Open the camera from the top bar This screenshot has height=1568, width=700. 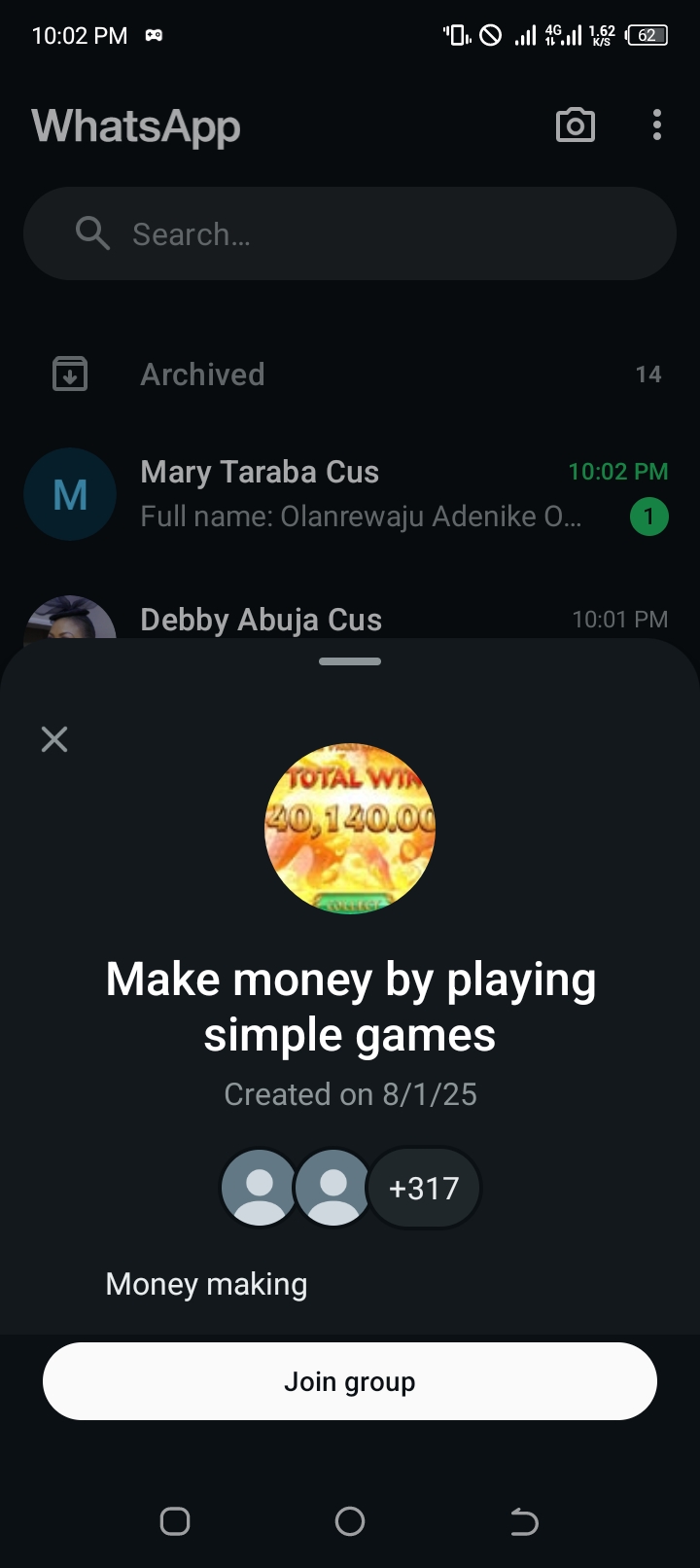coord(575,125)
